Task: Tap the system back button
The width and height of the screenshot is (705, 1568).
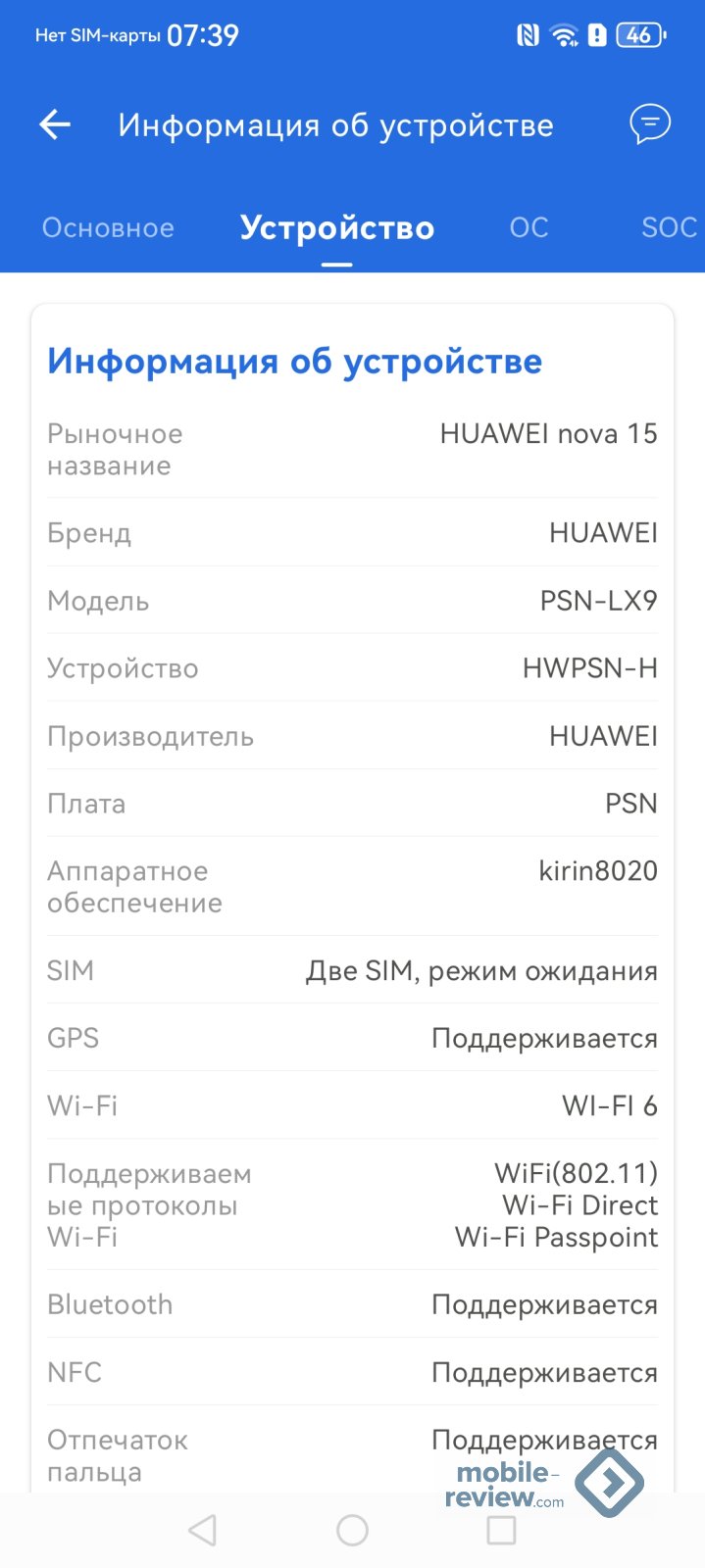Action: 202,1530
